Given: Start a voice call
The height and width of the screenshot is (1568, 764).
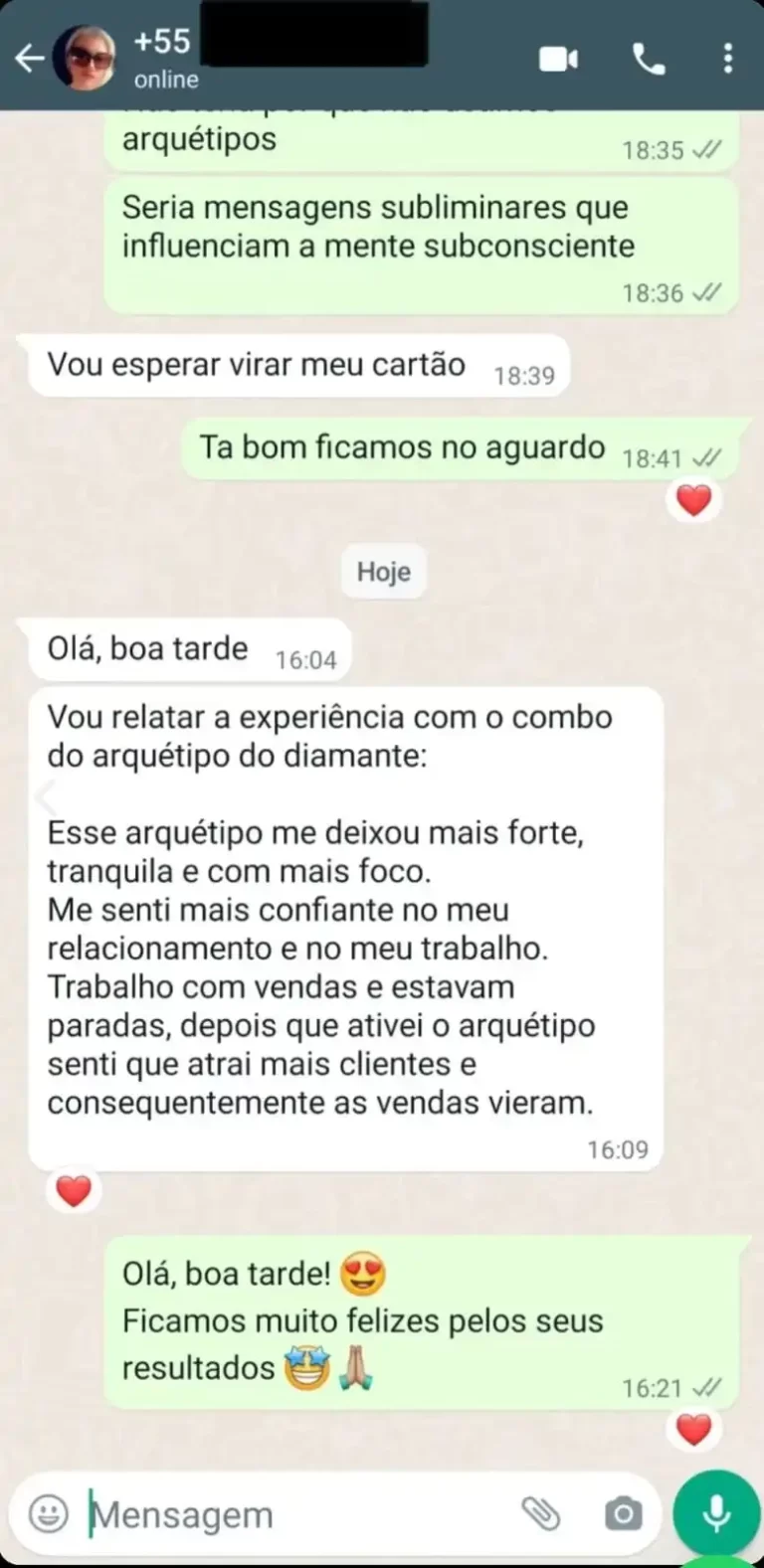Looking at the screenshot, I should pos(649,60).
